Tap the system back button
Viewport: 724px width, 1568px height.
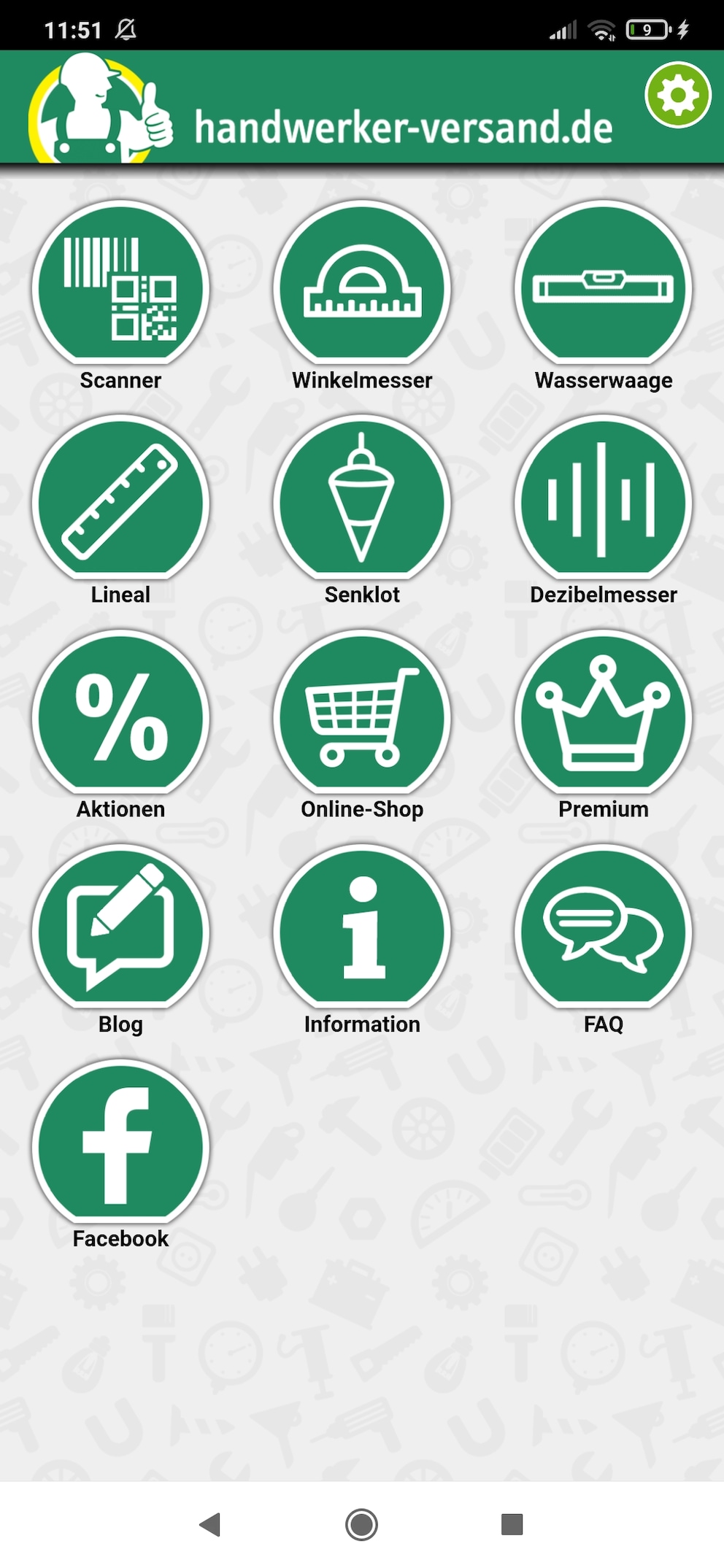click(211, 1524)
